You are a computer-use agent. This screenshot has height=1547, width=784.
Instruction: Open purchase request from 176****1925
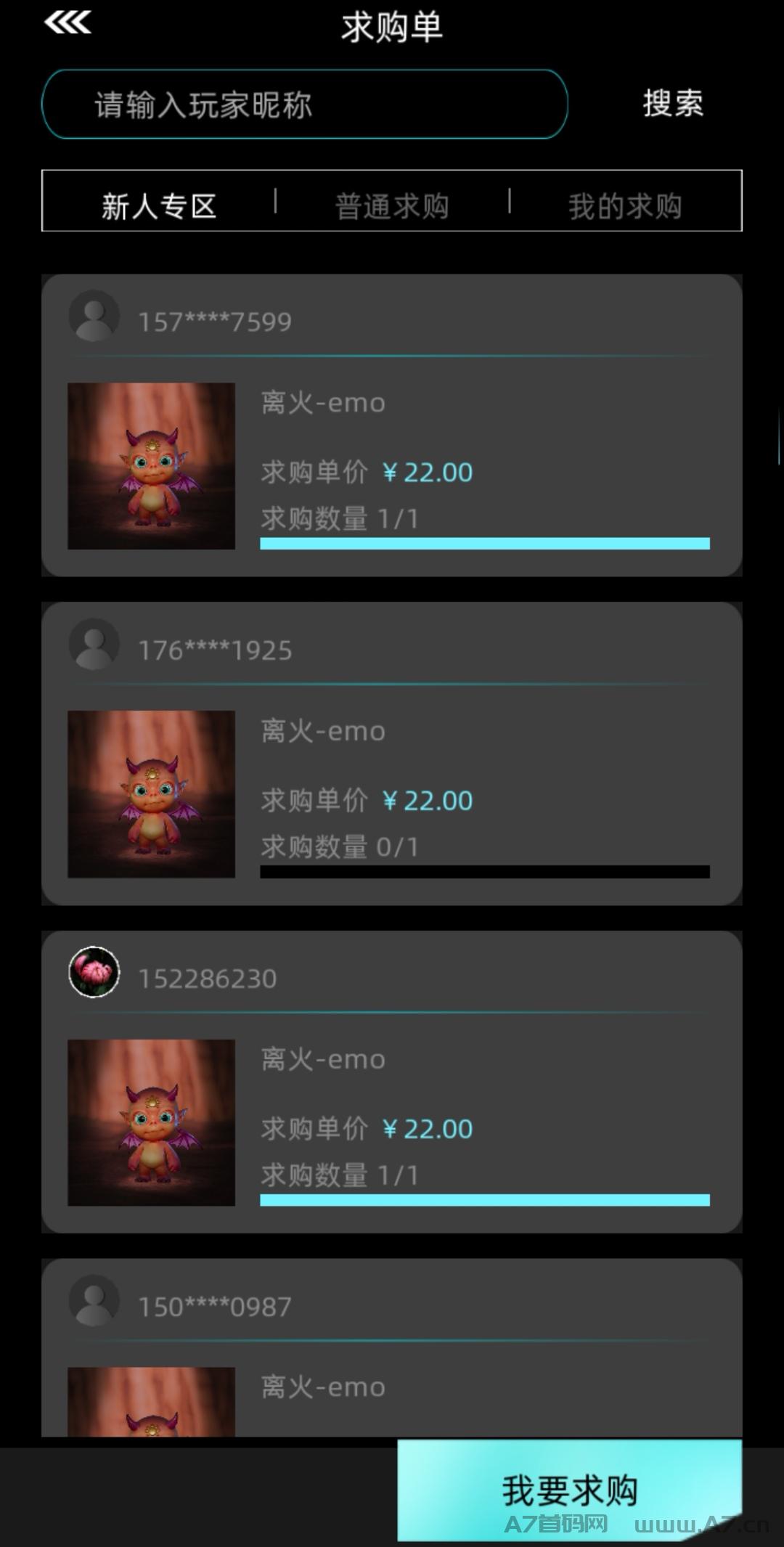(x=392, y=754)
